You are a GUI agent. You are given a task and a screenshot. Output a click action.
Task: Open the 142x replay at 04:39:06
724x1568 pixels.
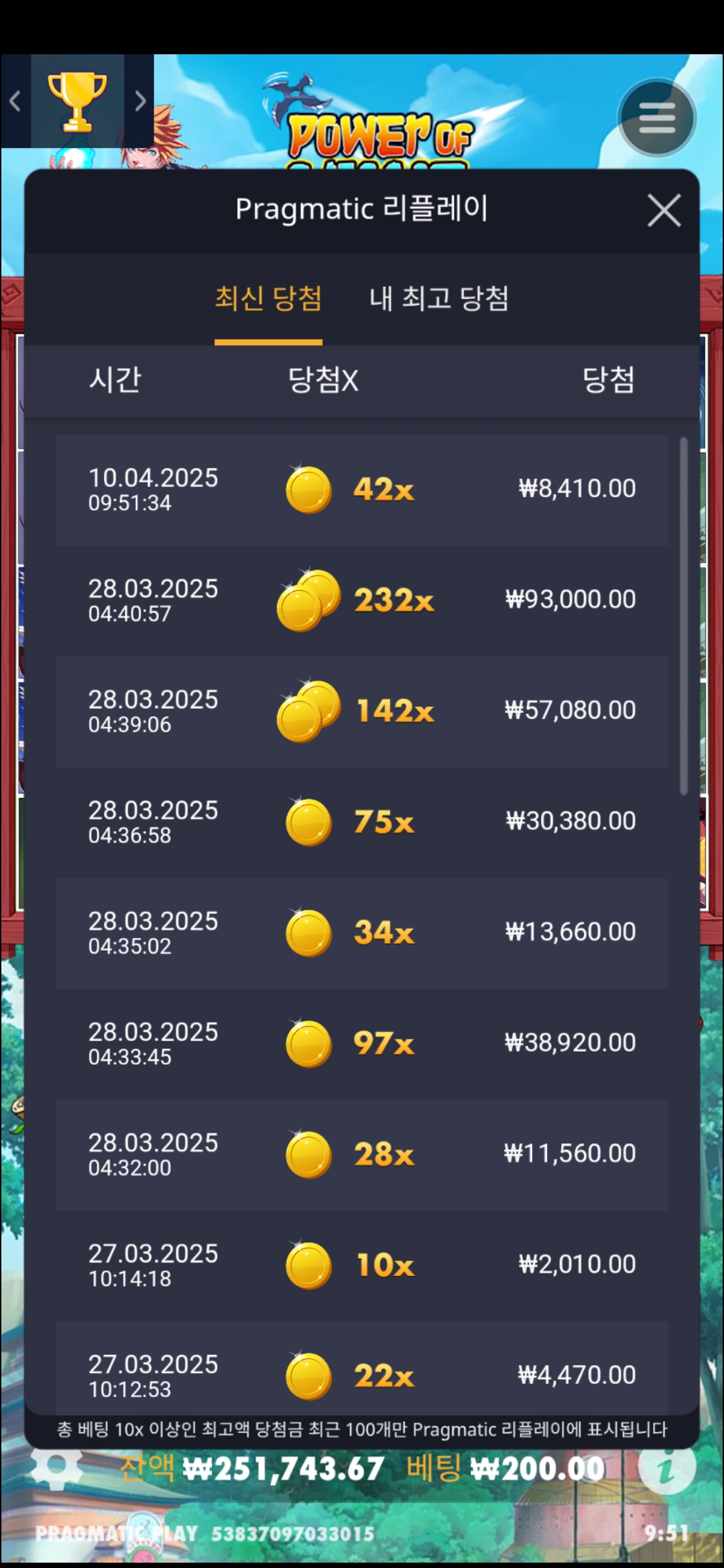[362, 712]
